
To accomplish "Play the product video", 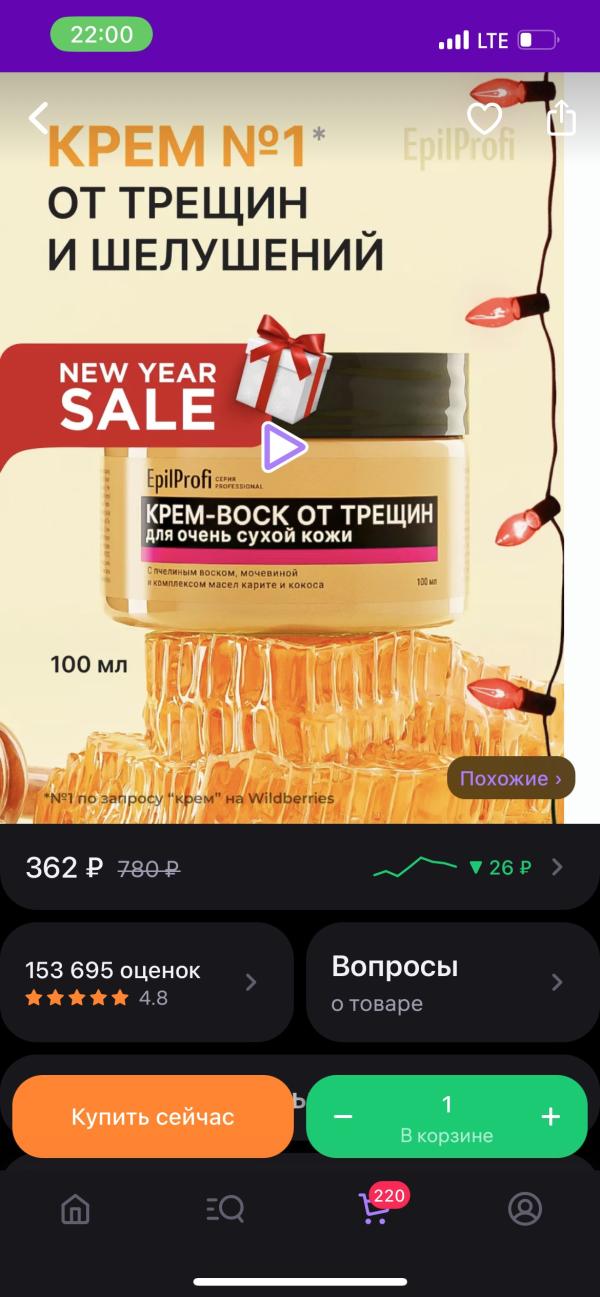I will tap(284, 447).
